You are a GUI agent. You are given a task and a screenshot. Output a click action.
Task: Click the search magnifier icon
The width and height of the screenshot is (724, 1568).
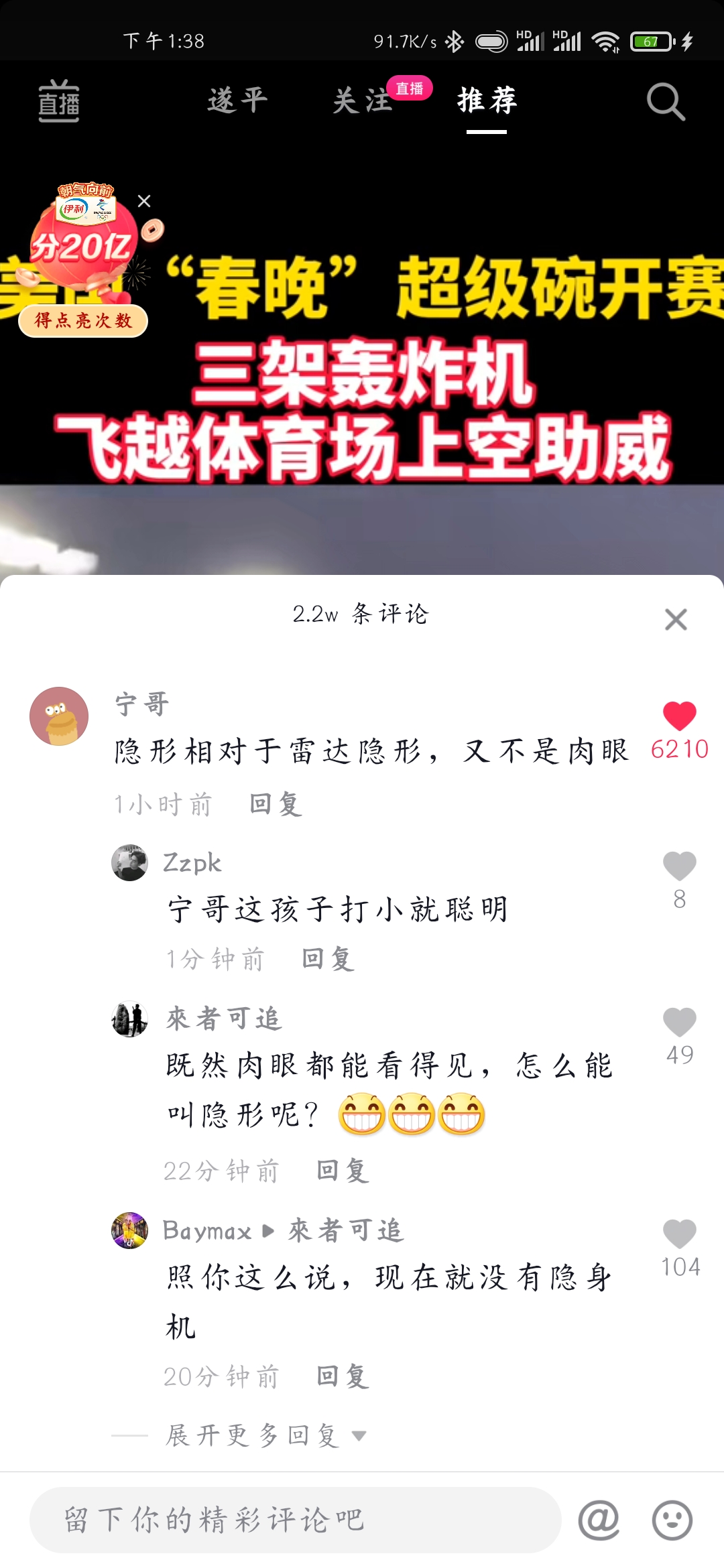pyautogui.click(x=664, y=103)
